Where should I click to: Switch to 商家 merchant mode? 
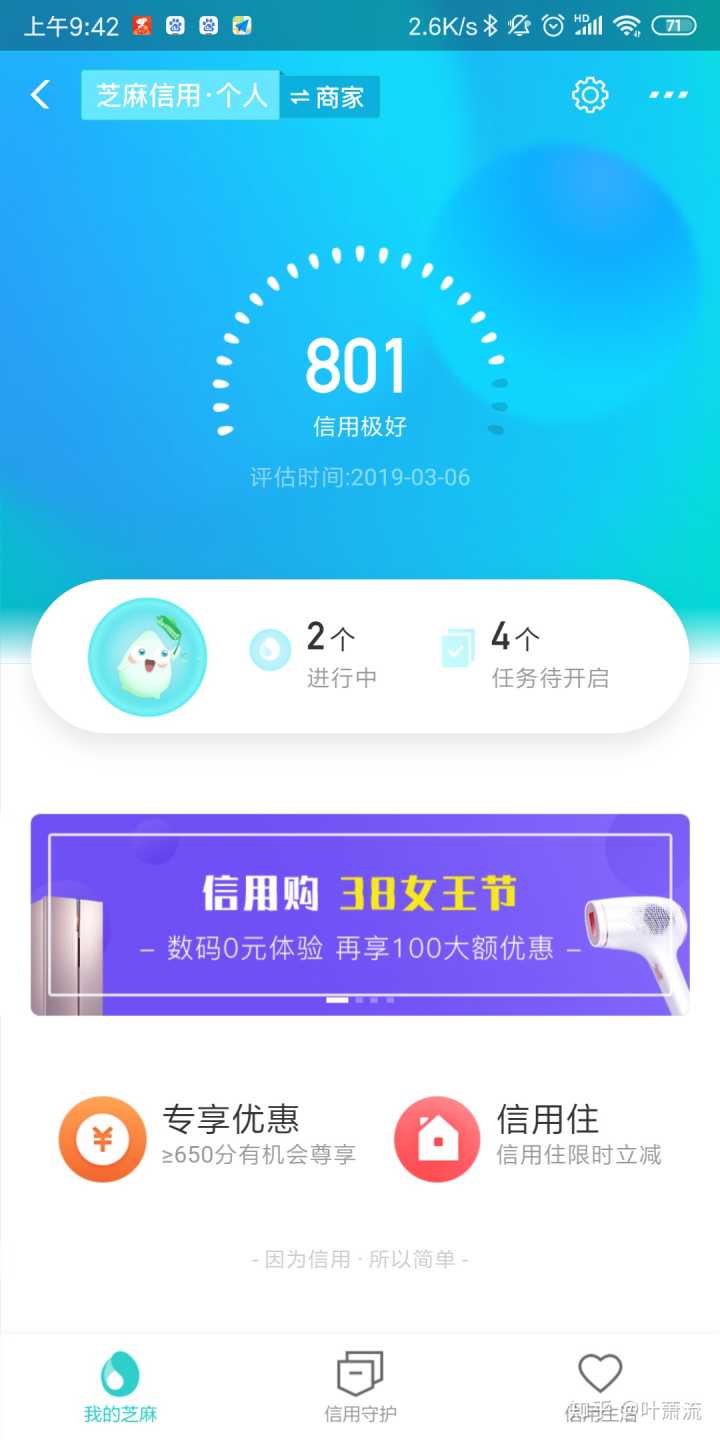pyautogui.click(x=328, y=97)
